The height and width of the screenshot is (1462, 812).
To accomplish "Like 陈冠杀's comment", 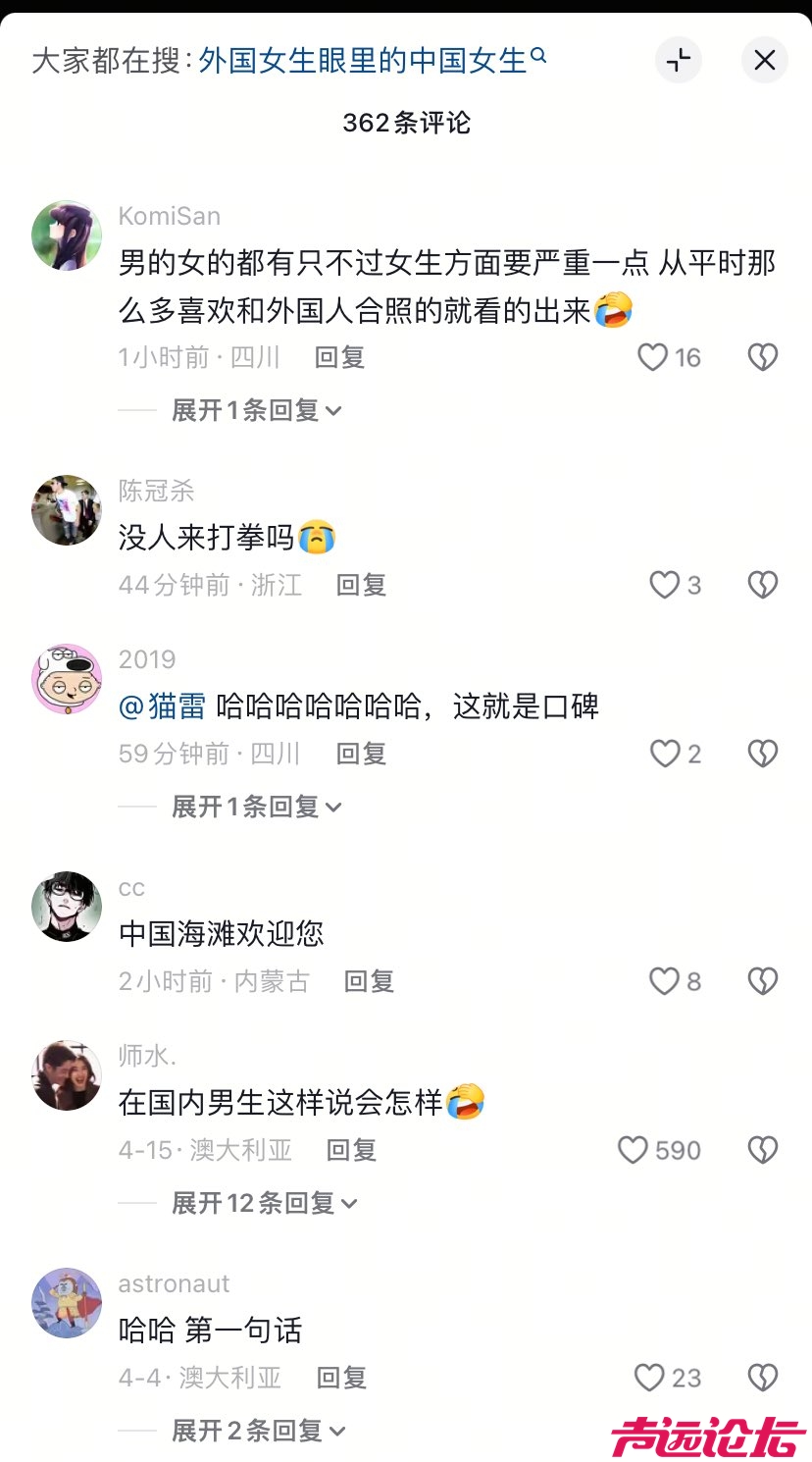I will point(665,585).
